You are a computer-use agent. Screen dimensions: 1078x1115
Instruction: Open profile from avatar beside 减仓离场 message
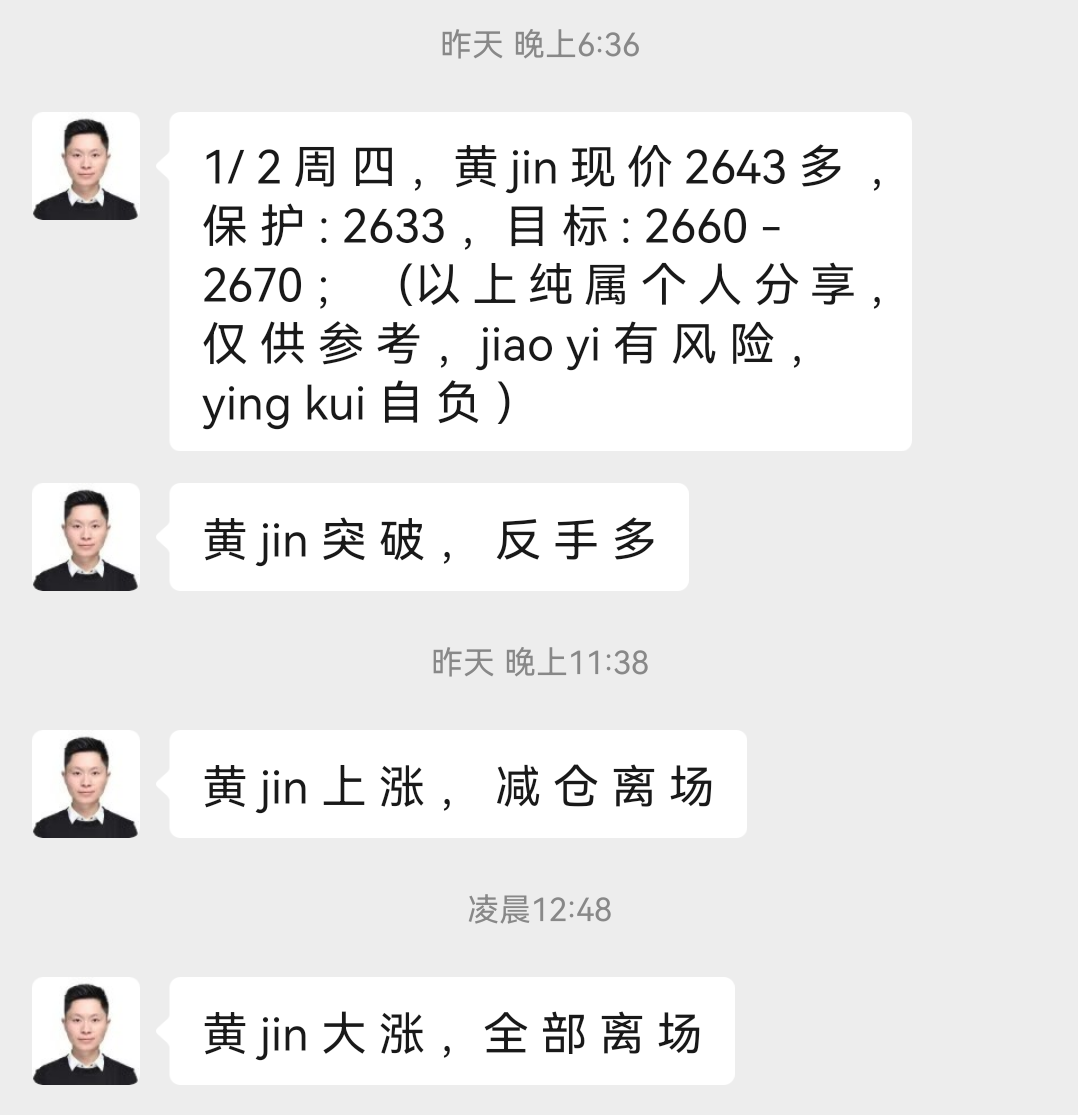[85, 784]
